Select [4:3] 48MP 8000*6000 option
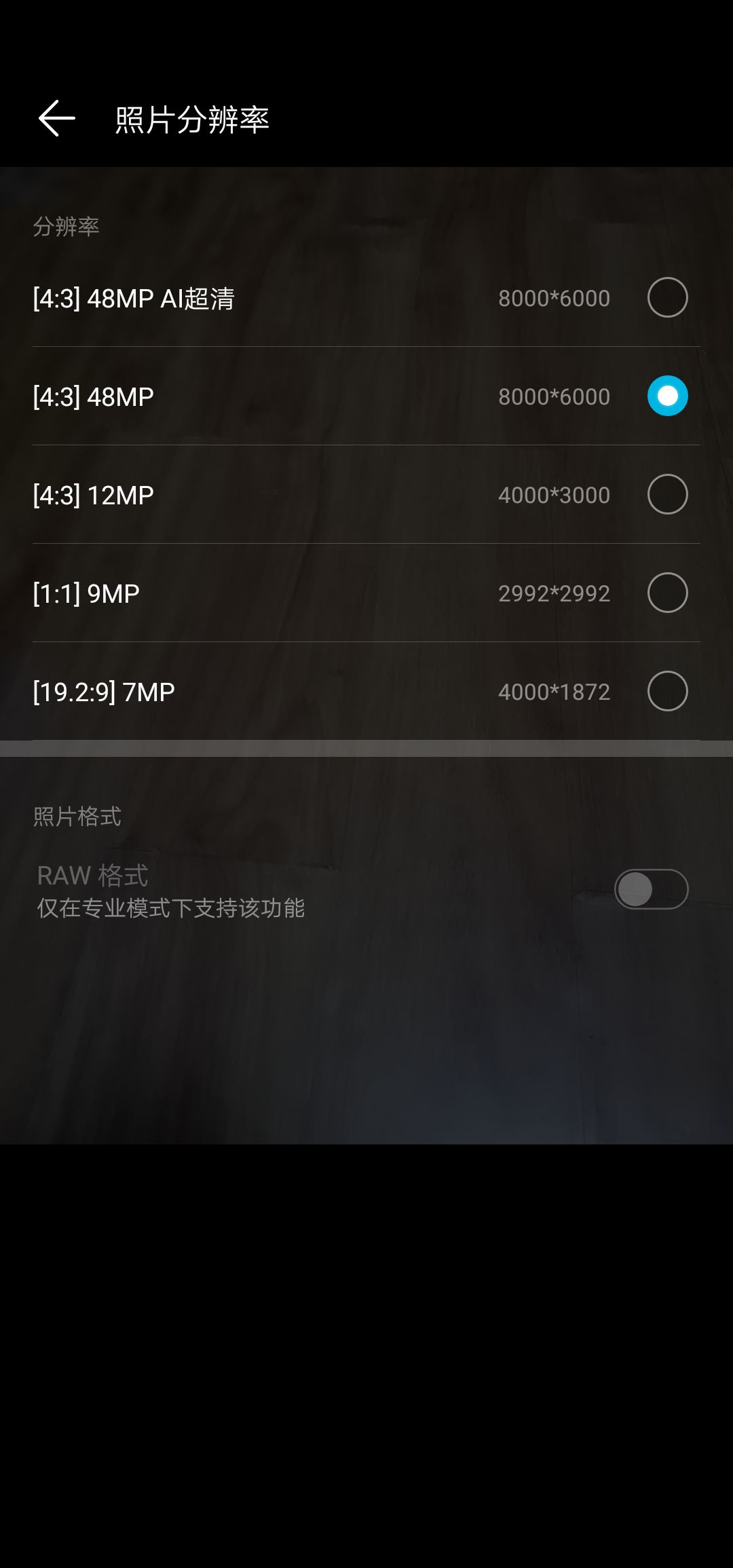 tap(667, 396)
